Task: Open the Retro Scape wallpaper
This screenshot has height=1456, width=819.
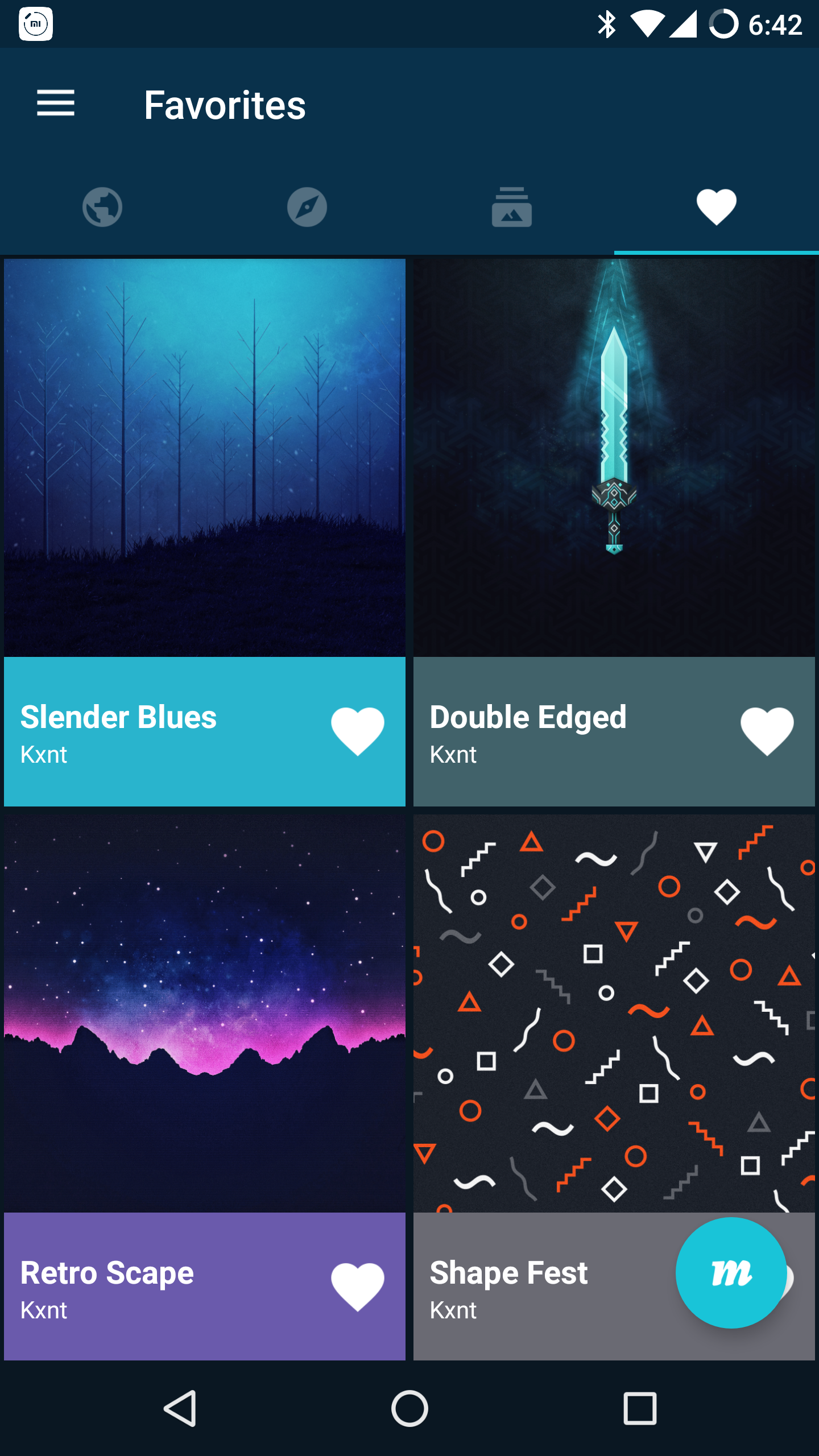Action: click(x=205, y=1012)
